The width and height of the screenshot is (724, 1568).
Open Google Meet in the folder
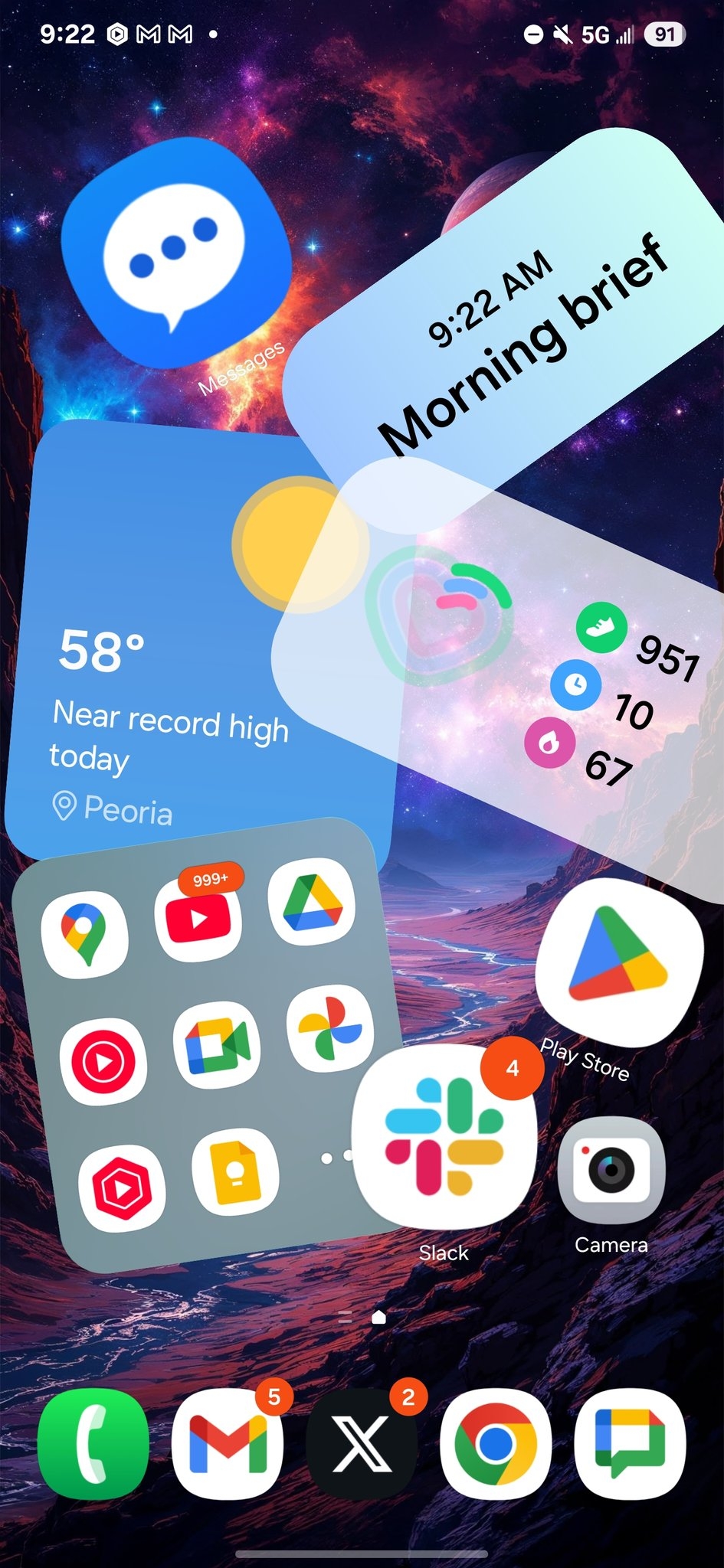pos(218,1046)
